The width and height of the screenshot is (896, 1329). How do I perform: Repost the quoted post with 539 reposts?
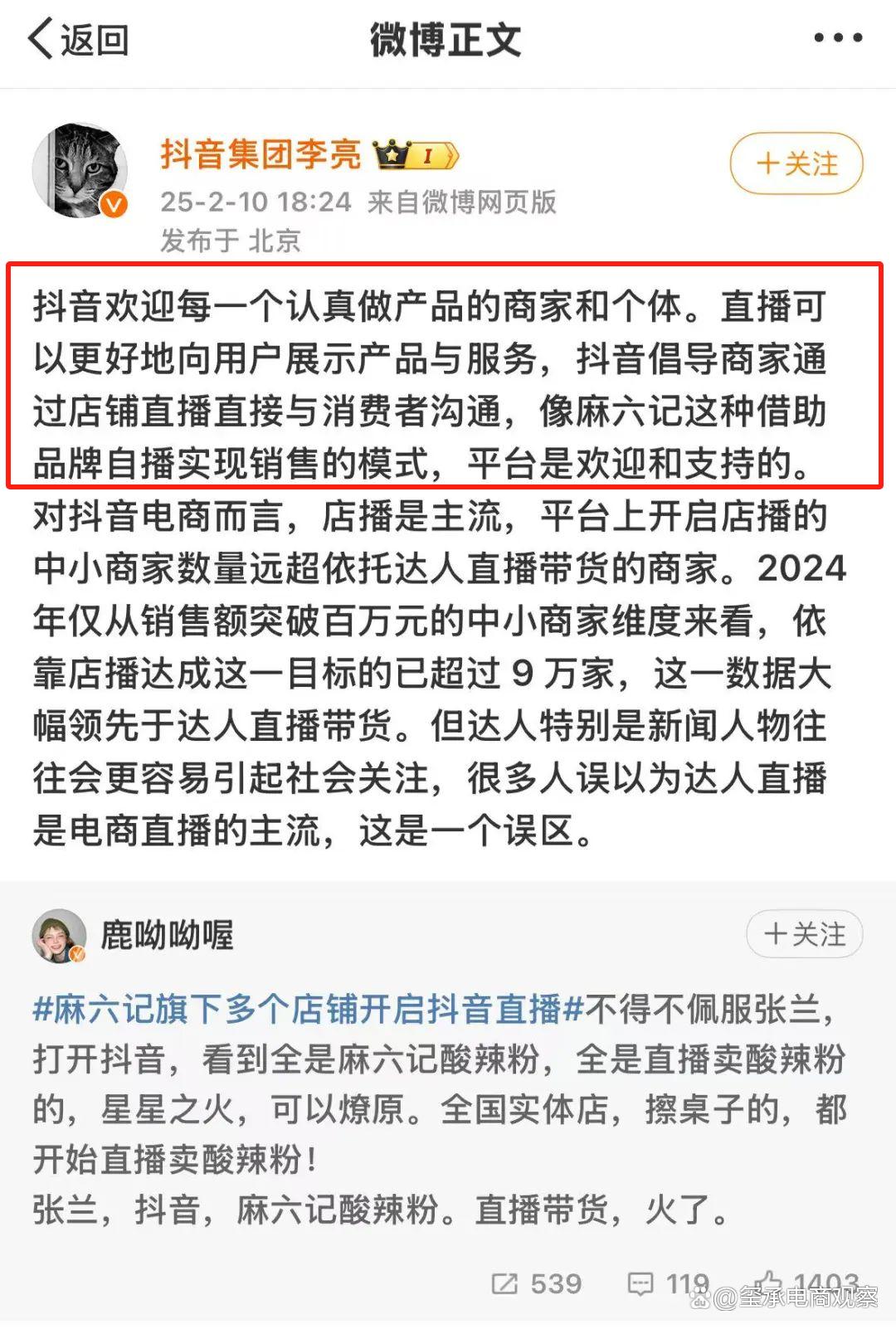point(536,1284)
